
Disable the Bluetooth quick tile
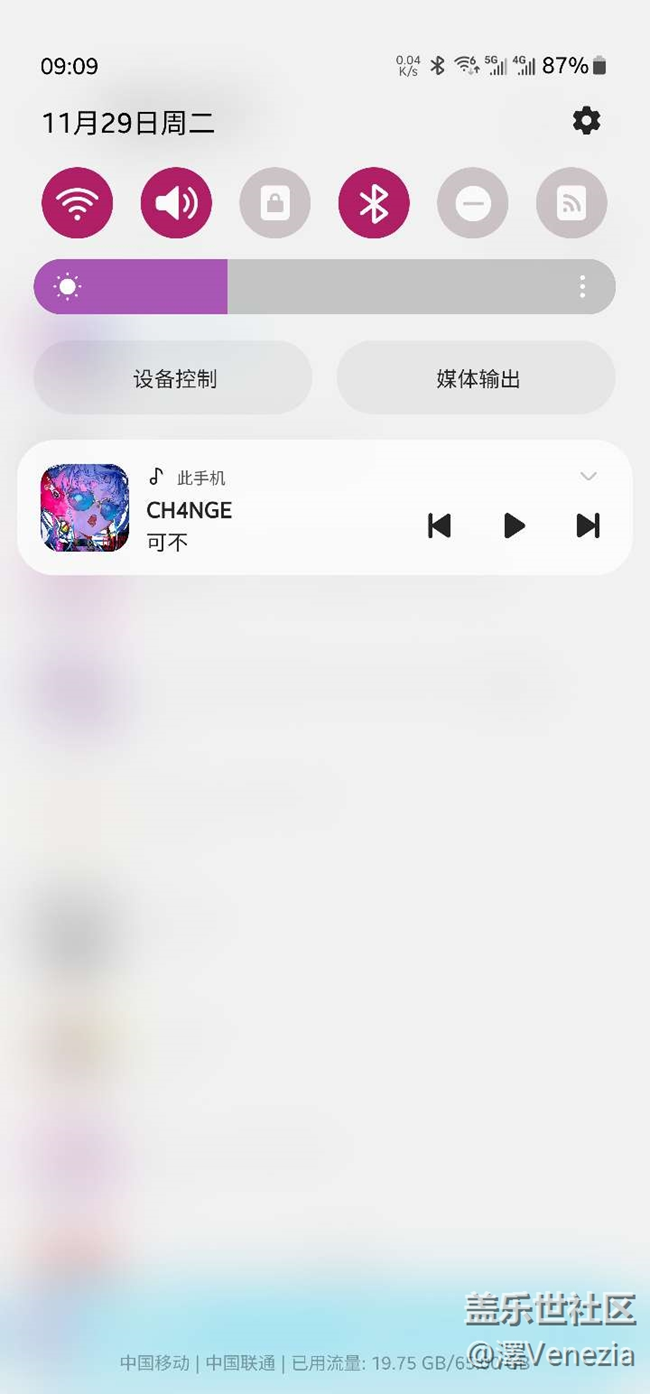click(x=374, y=203)
